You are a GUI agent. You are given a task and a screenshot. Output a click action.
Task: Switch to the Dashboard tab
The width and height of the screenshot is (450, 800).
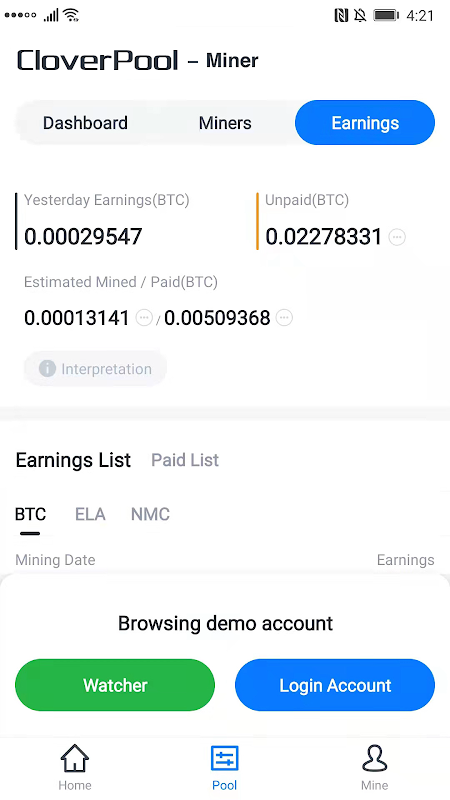pyautogui.click(x=85, y=123)
